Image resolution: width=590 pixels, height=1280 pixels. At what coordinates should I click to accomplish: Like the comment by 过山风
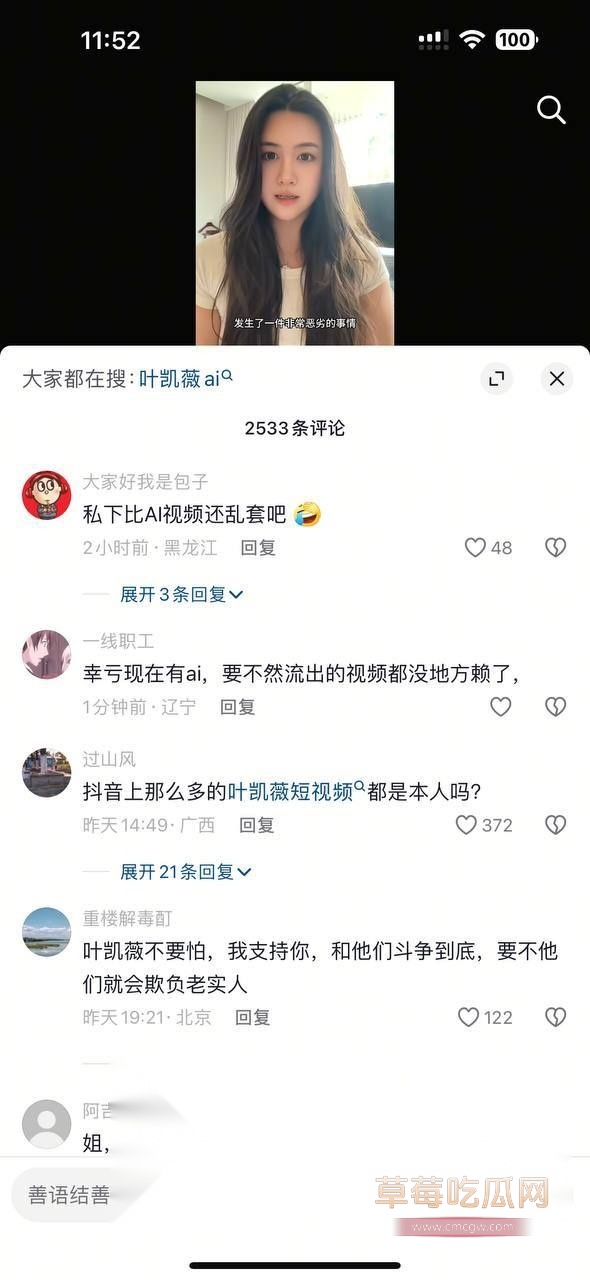coord(466,825)
